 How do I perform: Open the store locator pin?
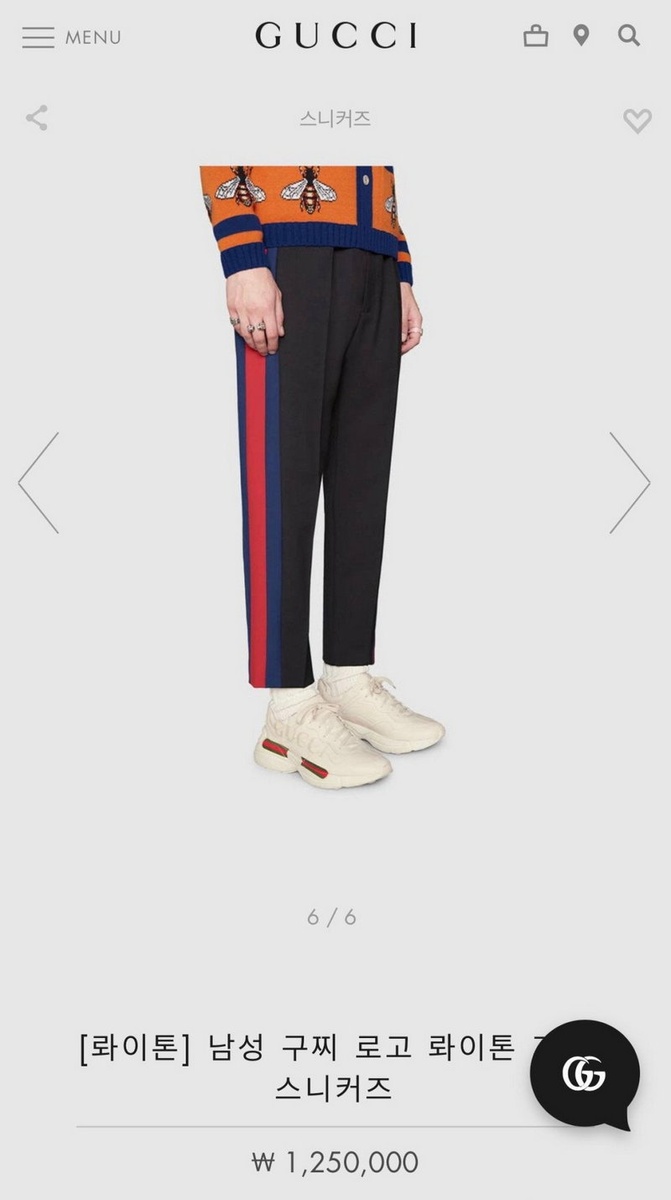click(x=581, y=37)
